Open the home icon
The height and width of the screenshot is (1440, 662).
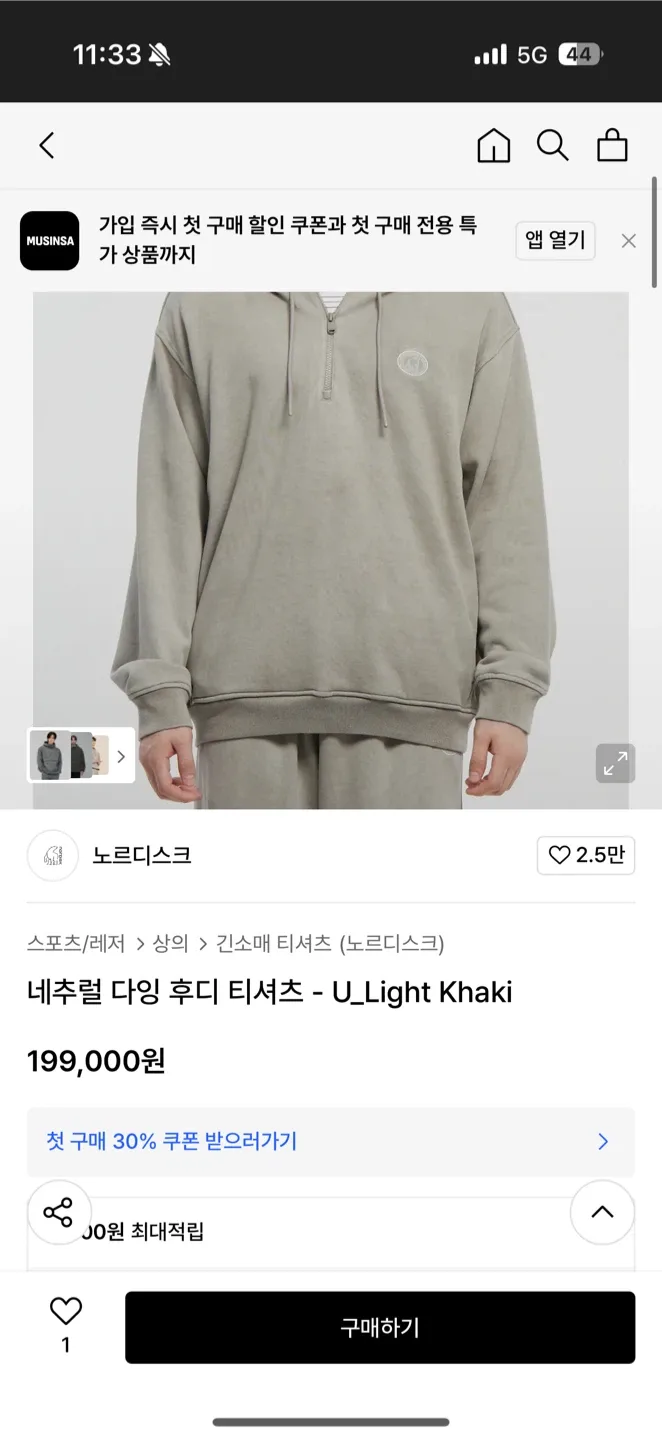(x=493, y=146)
